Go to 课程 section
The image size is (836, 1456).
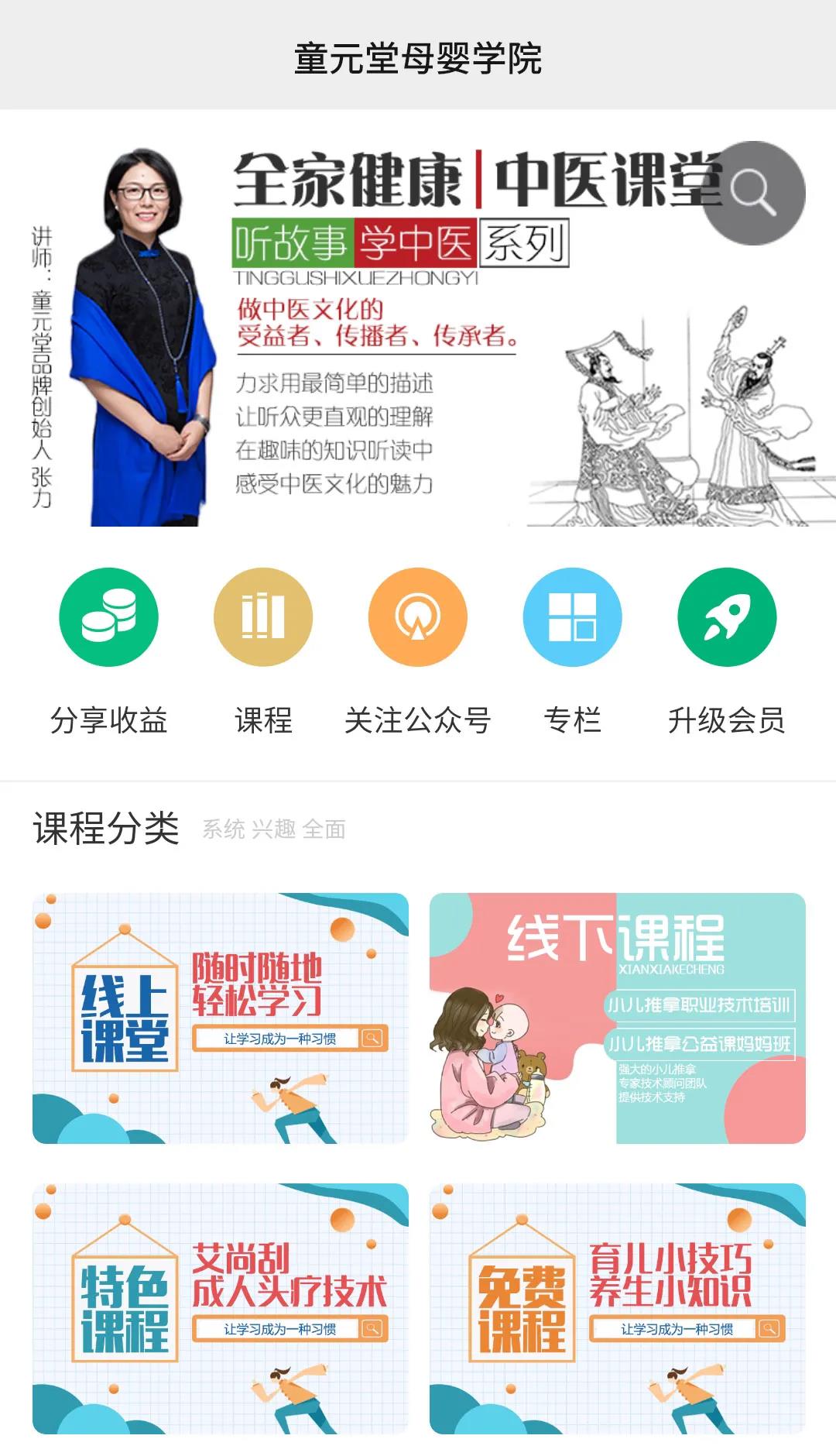click(263, 617)
